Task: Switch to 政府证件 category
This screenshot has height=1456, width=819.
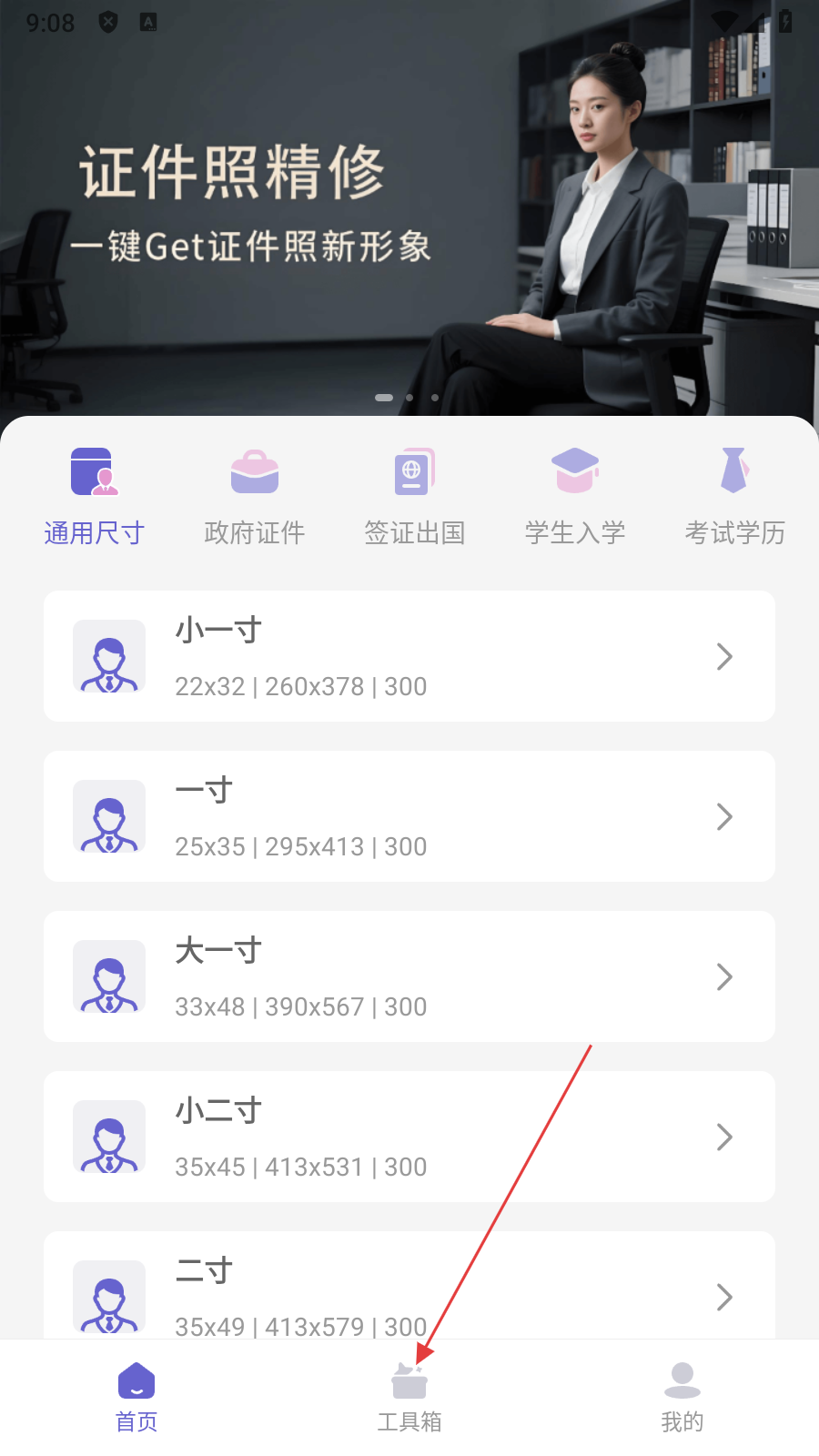Action: 254,496
